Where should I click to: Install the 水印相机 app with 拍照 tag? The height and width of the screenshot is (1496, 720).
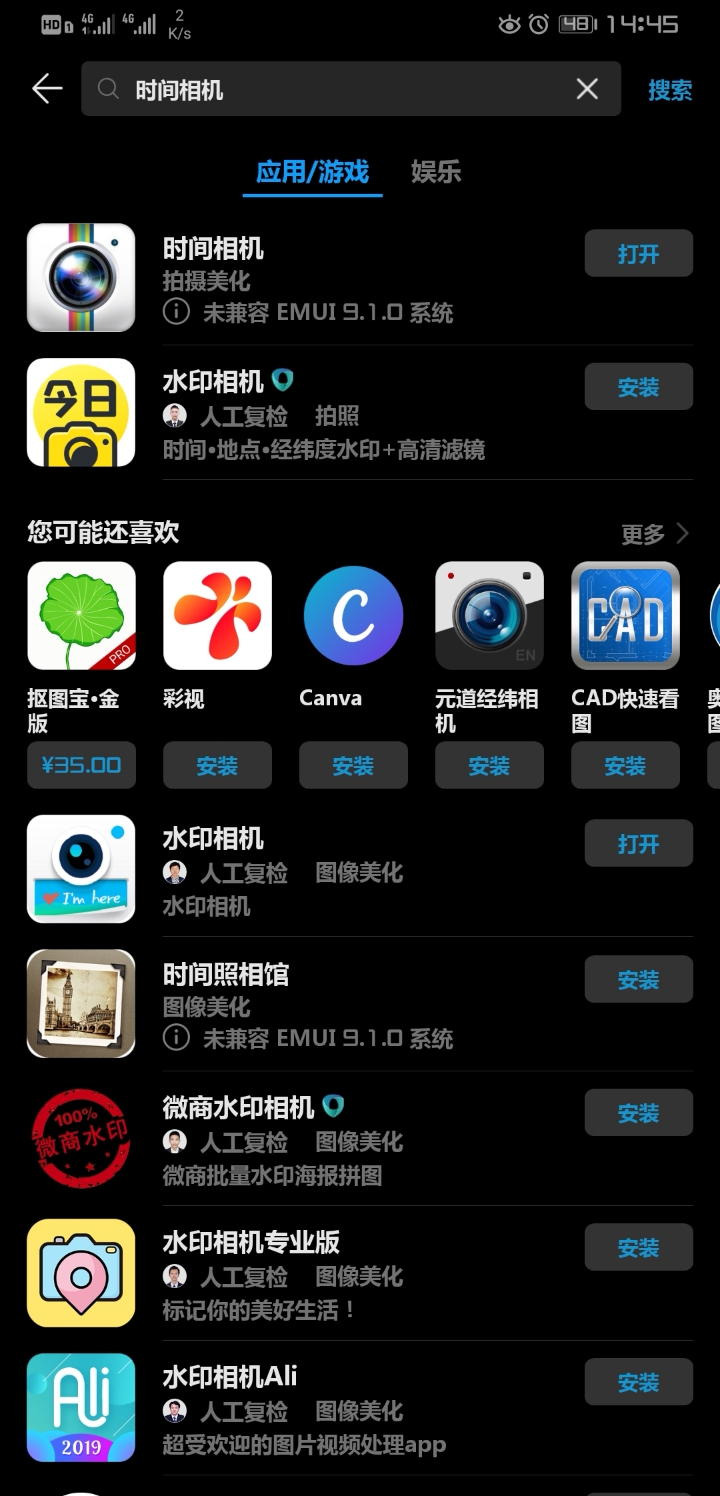pos(638,387)
